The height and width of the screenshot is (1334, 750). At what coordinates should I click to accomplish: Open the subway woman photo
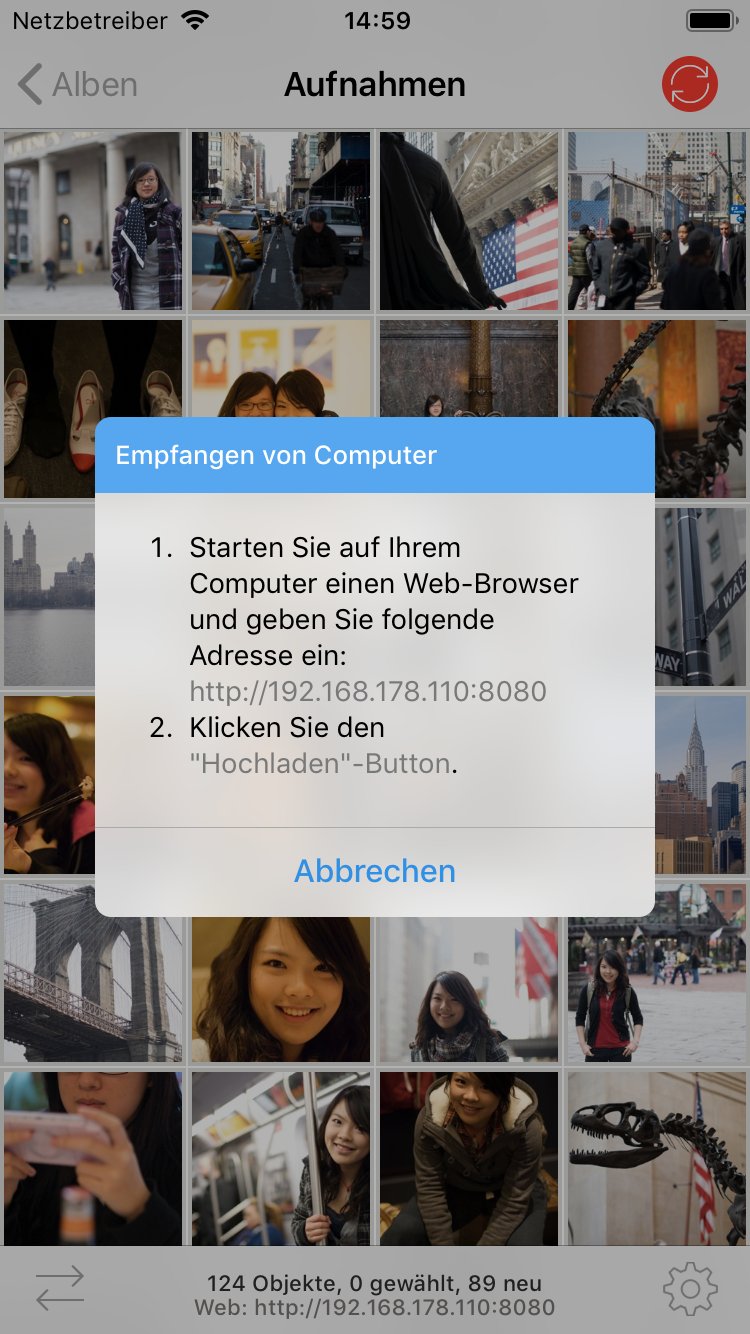(x=281, y=1158)
